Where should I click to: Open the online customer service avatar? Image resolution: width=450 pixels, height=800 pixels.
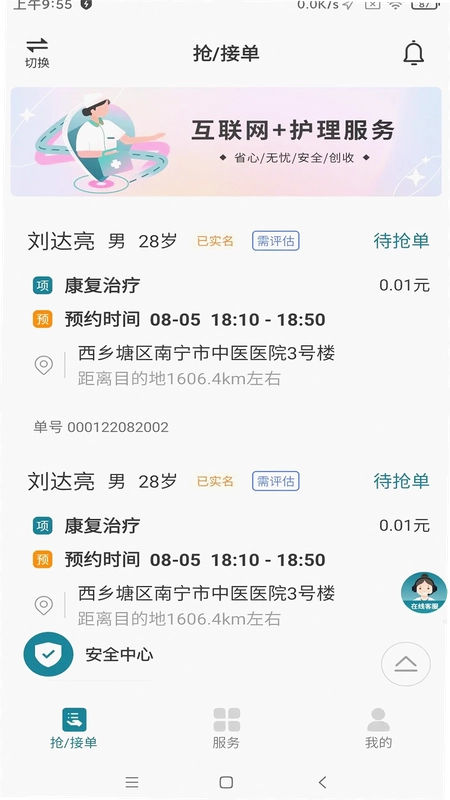coord(423,592)
